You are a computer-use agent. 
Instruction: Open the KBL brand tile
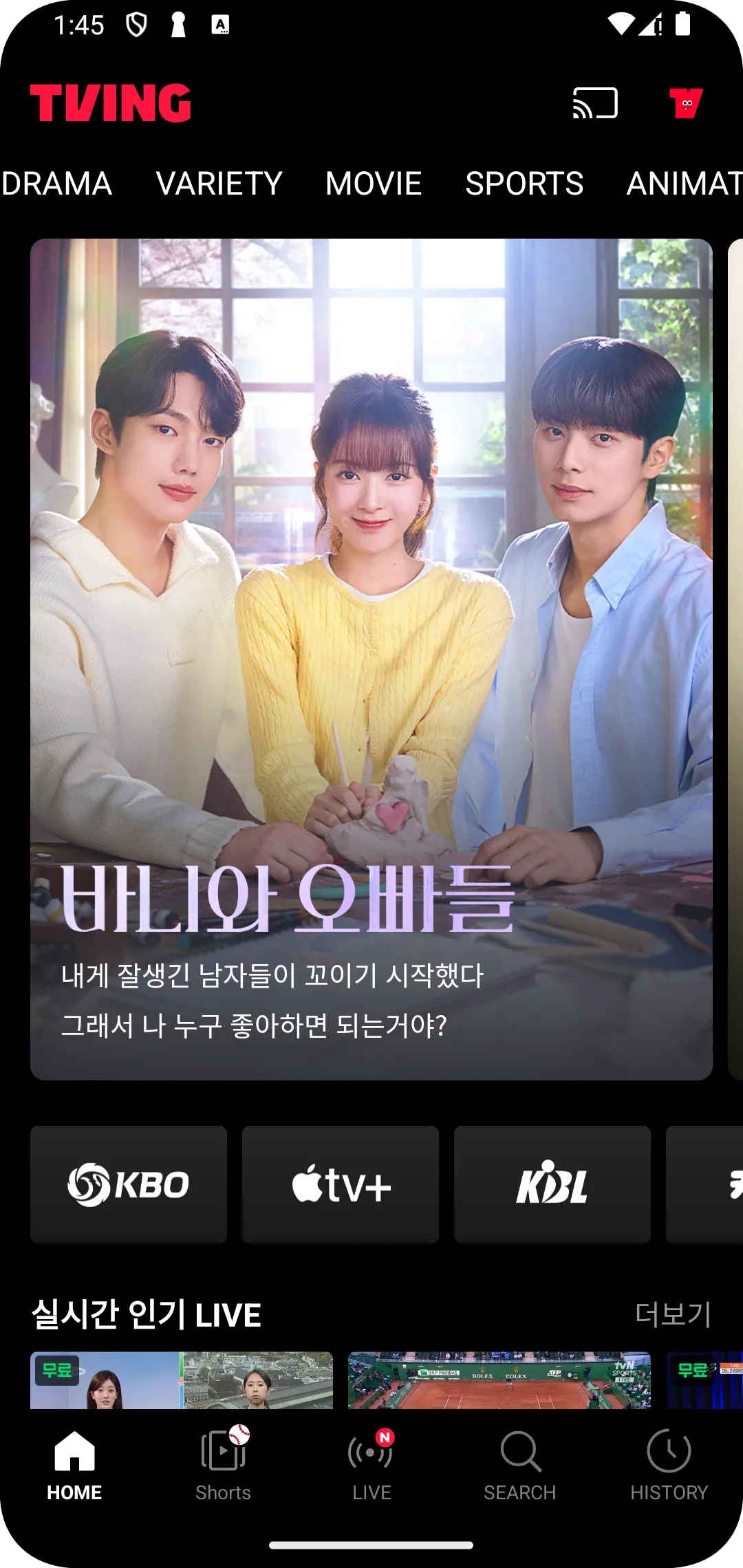[552, 1184]
